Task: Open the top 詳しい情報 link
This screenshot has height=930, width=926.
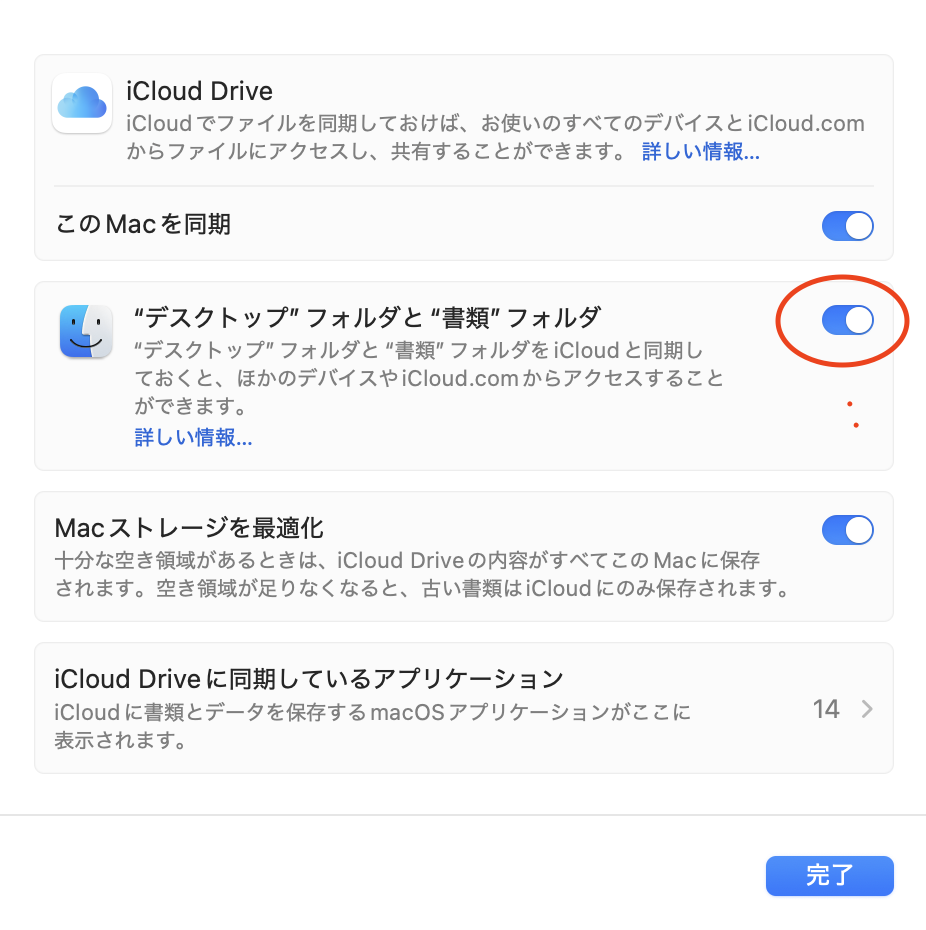Action: (699, 151)
